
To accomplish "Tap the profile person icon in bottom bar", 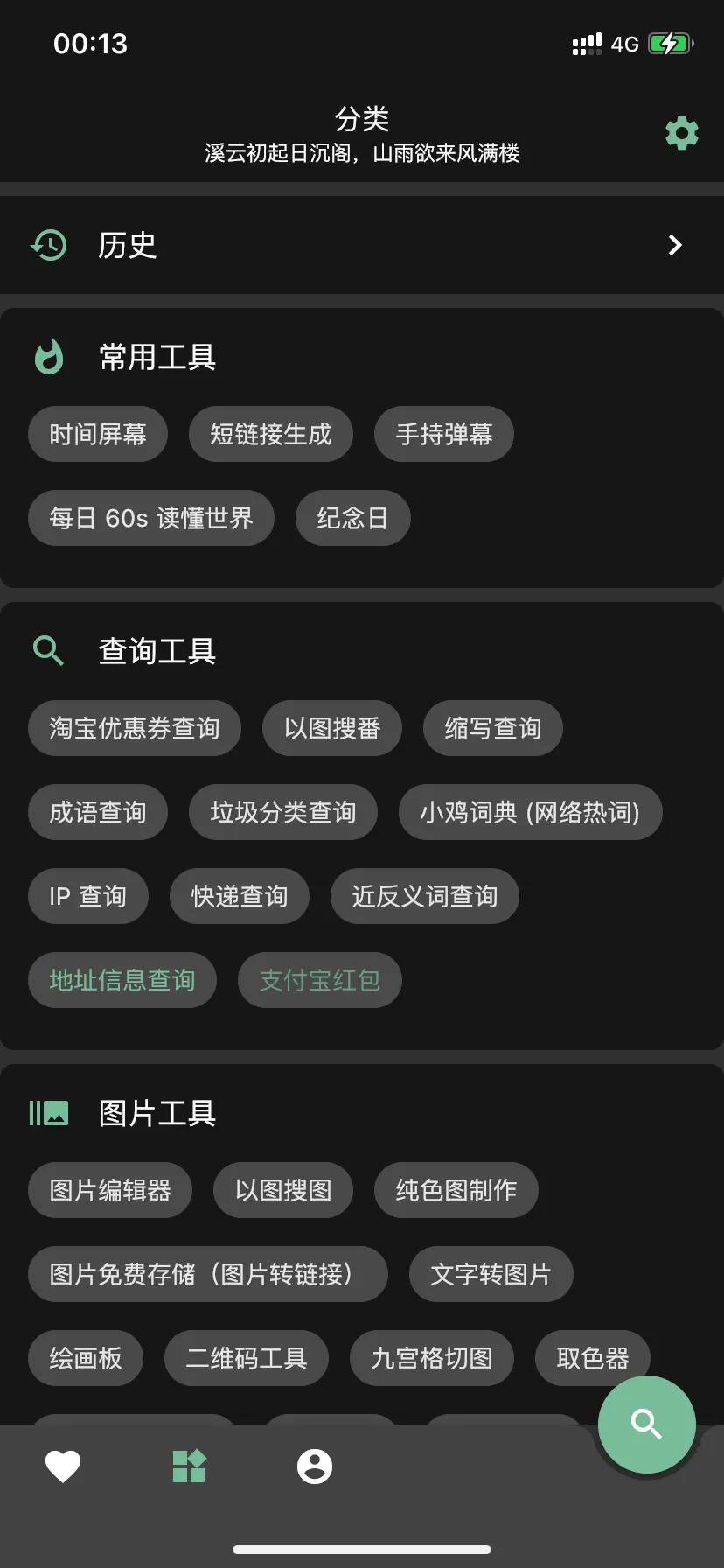I will 315,1465.
